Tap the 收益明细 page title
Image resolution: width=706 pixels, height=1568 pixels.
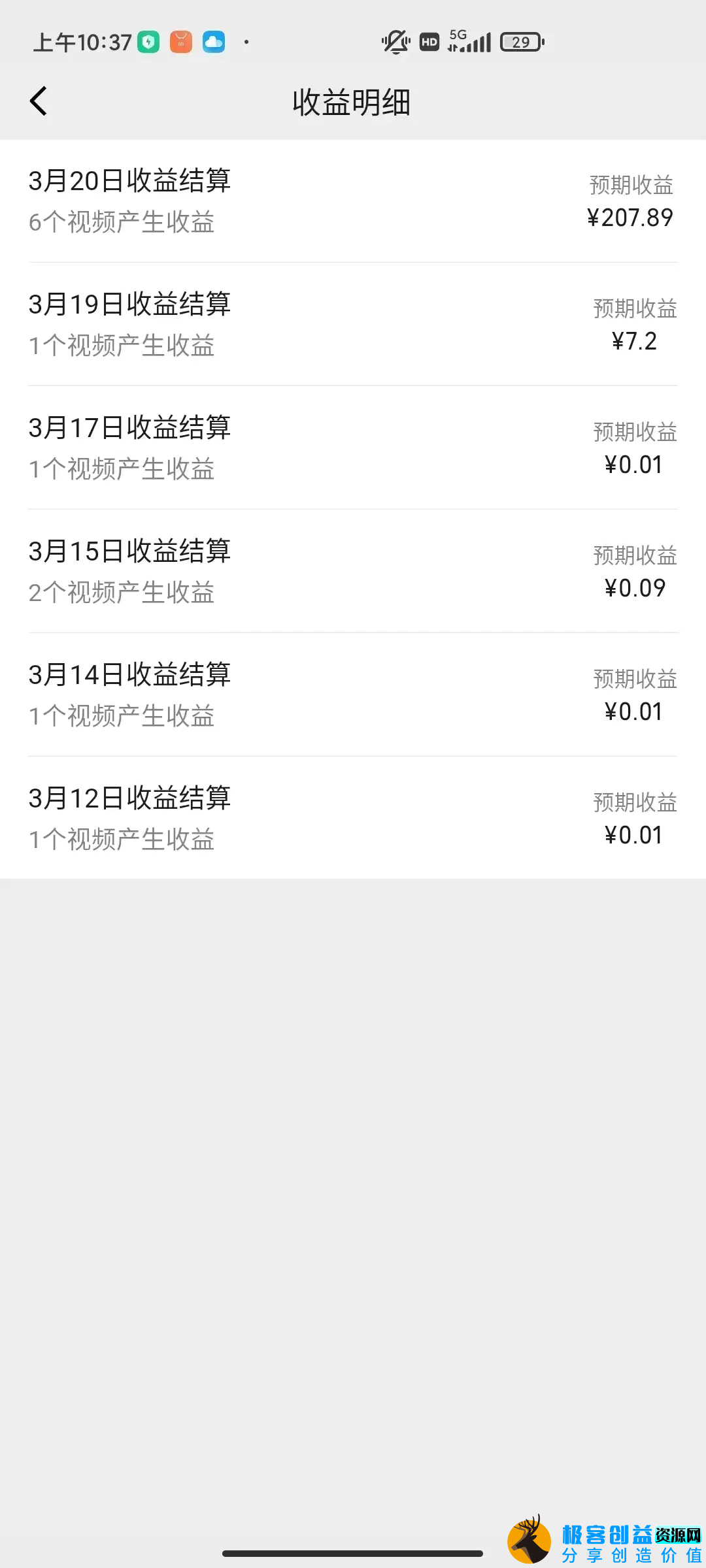coord(353,103)
